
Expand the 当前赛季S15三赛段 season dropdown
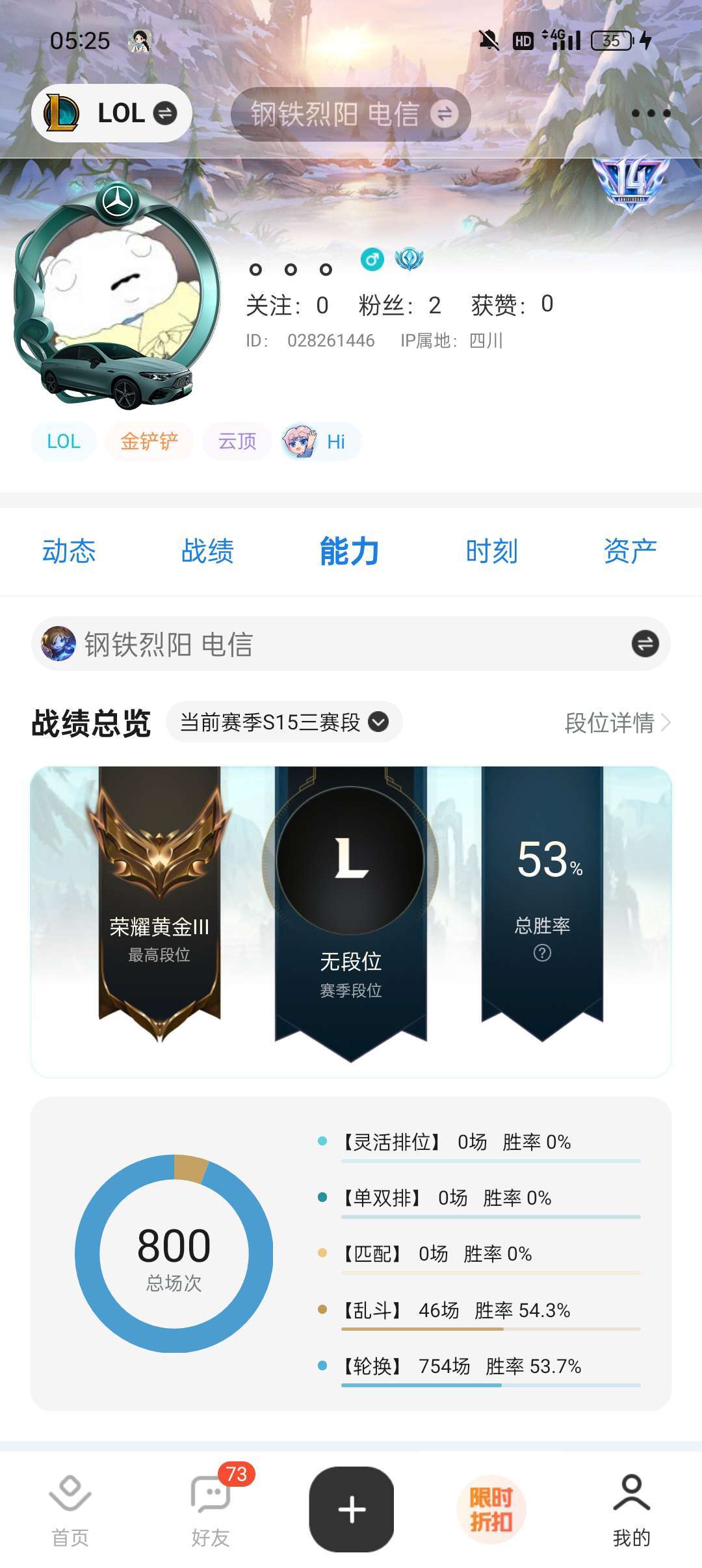pos(284,722)
